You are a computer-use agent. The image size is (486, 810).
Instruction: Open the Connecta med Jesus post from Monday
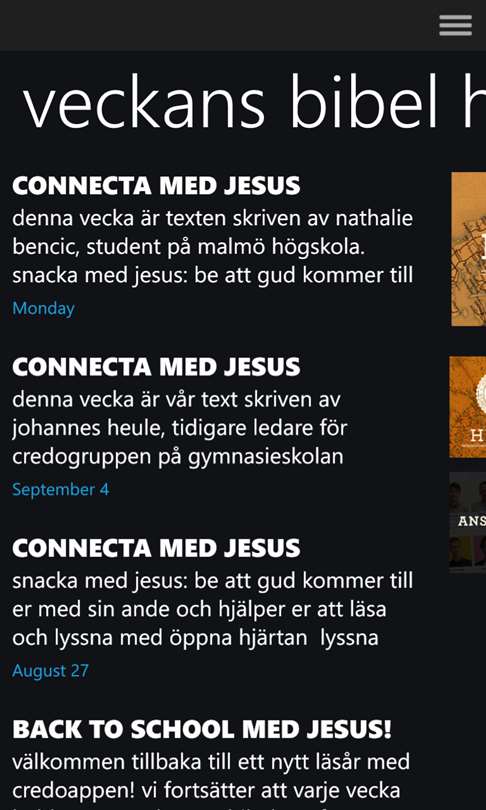(212, 246)
